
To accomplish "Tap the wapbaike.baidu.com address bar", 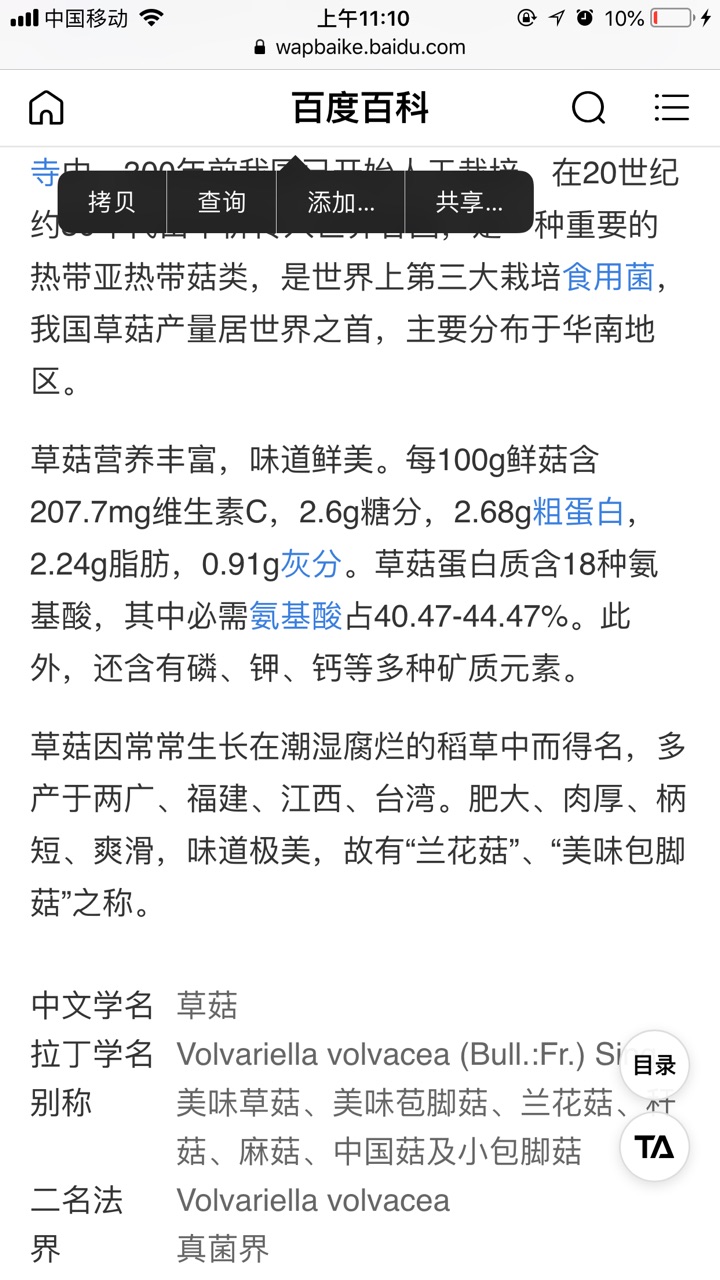I will coord(360,47).
